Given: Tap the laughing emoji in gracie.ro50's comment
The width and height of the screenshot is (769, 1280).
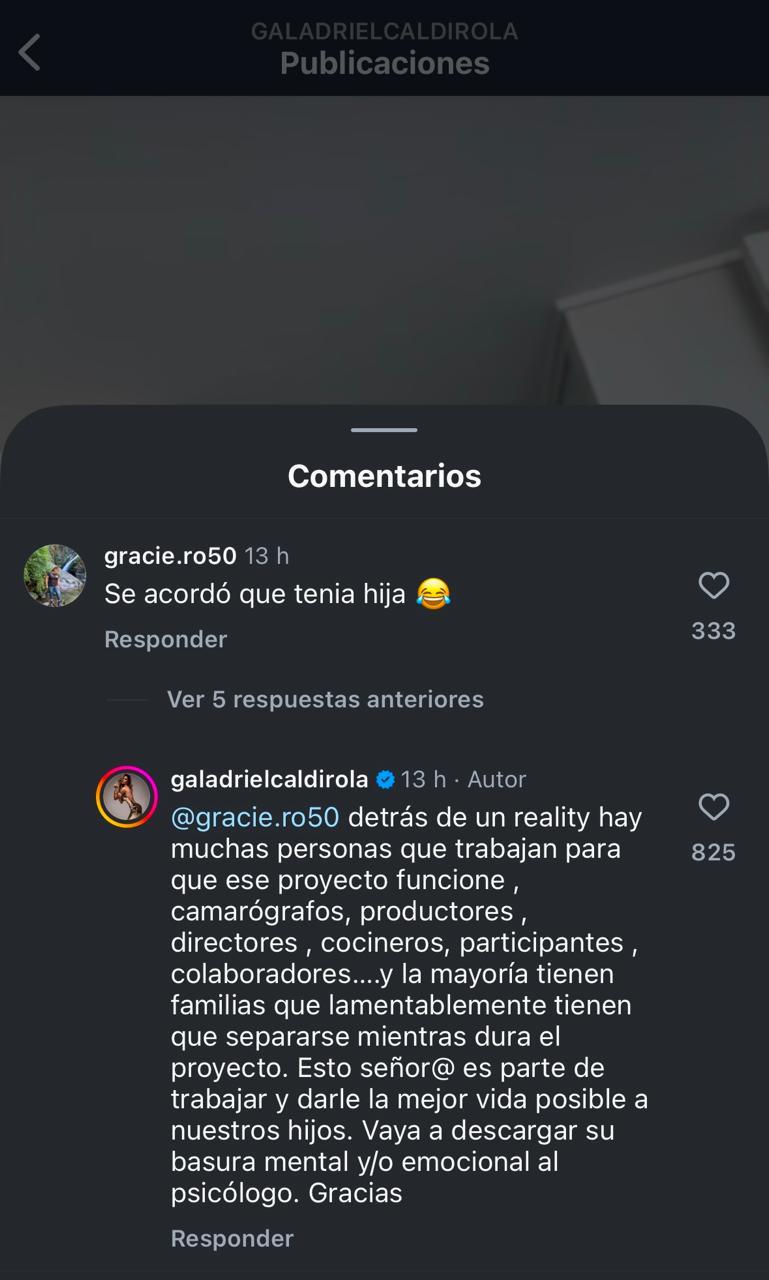Looking at the screenshot, I should pyautogui.click(x=434, y=593).
